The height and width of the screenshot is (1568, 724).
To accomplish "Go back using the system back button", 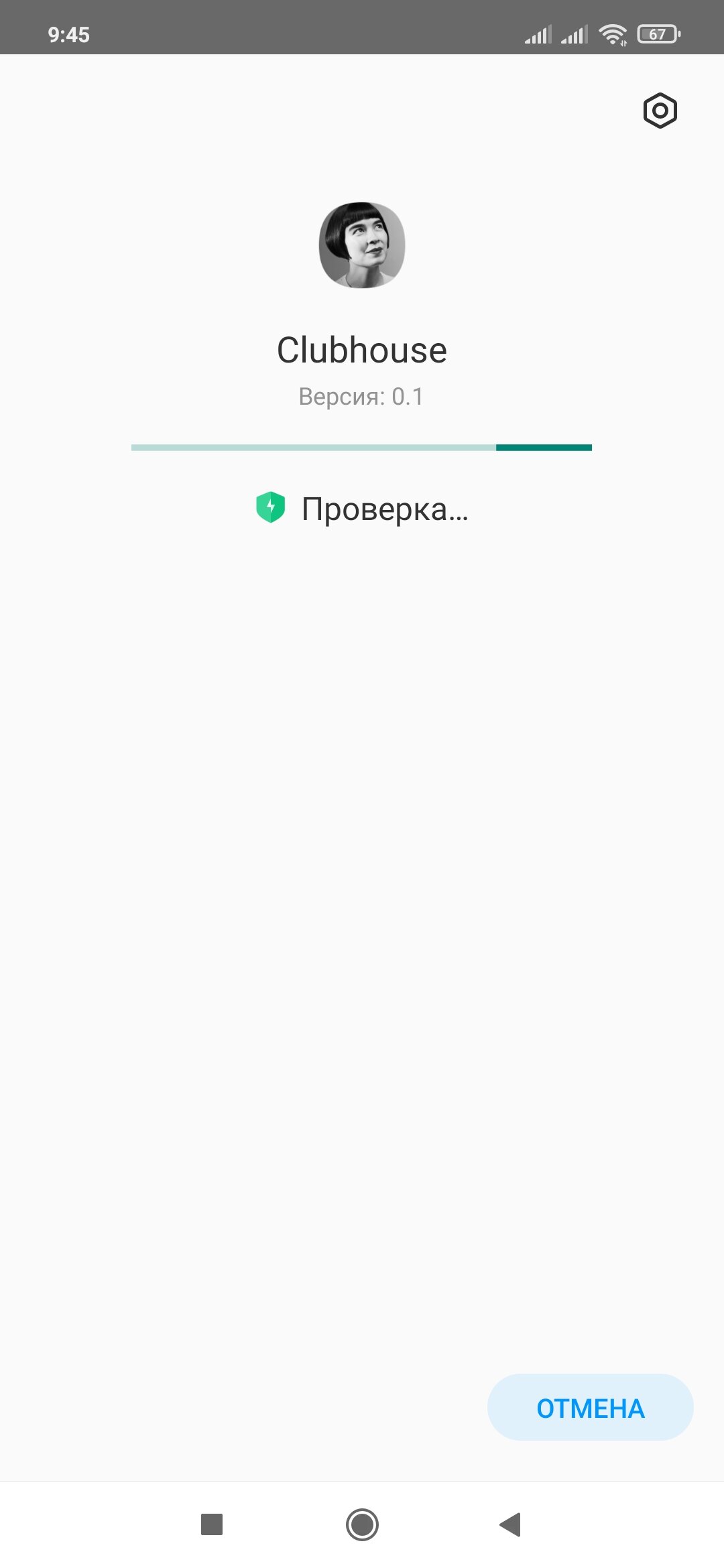I will (510, 1524).
